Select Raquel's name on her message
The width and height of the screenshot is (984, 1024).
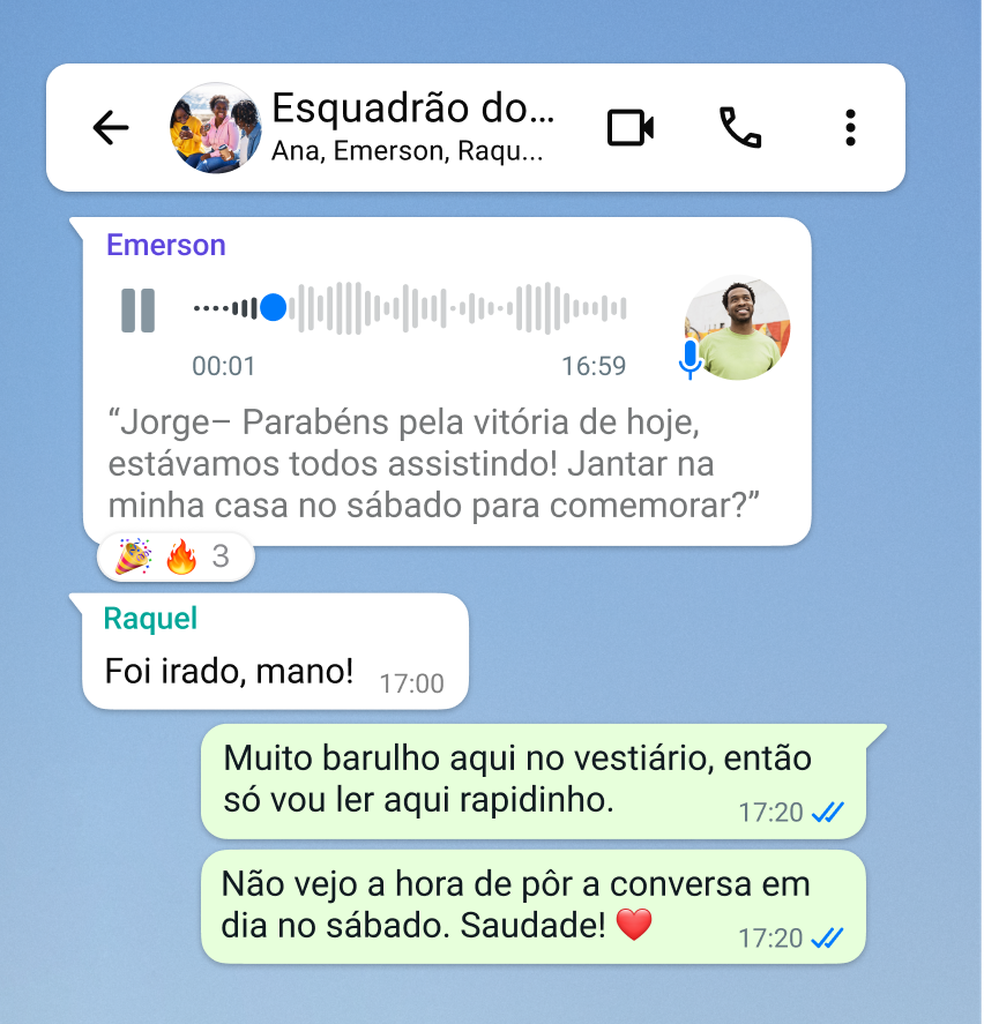(x=148, y=618)
